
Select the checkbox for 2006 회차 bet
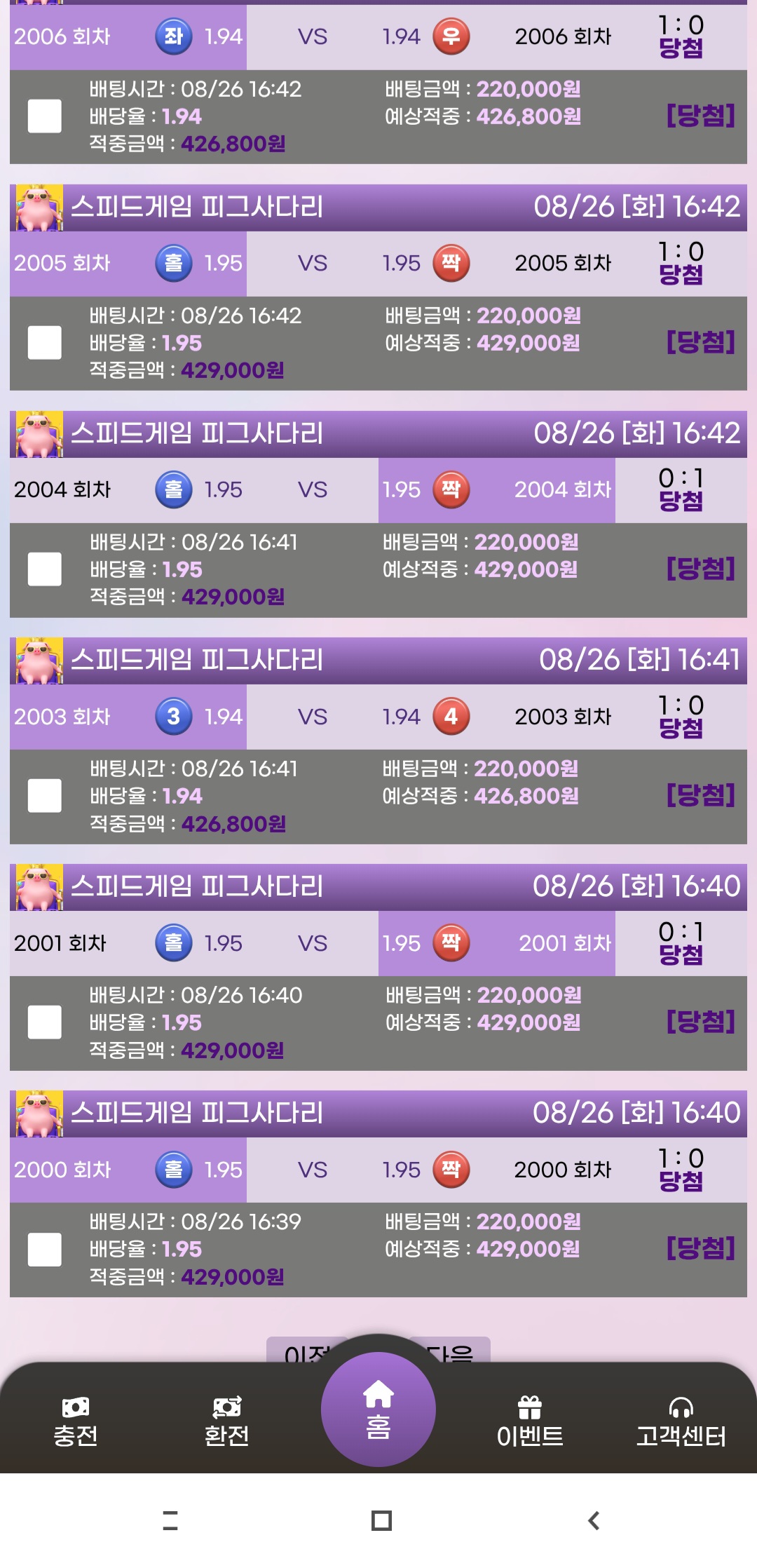tap(44, 116)
